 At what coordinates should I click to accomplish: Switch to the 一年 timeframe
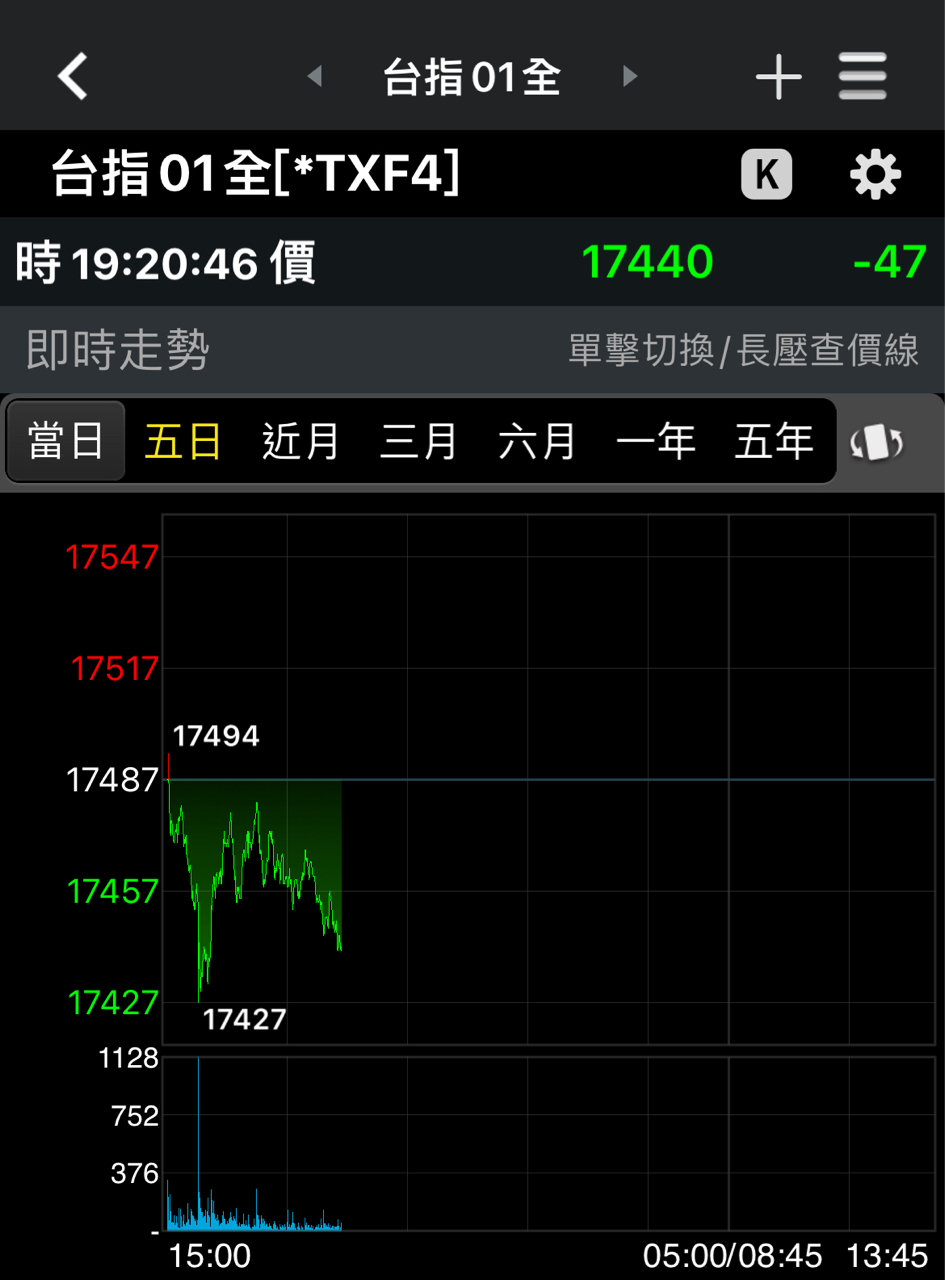pos(656,440)
